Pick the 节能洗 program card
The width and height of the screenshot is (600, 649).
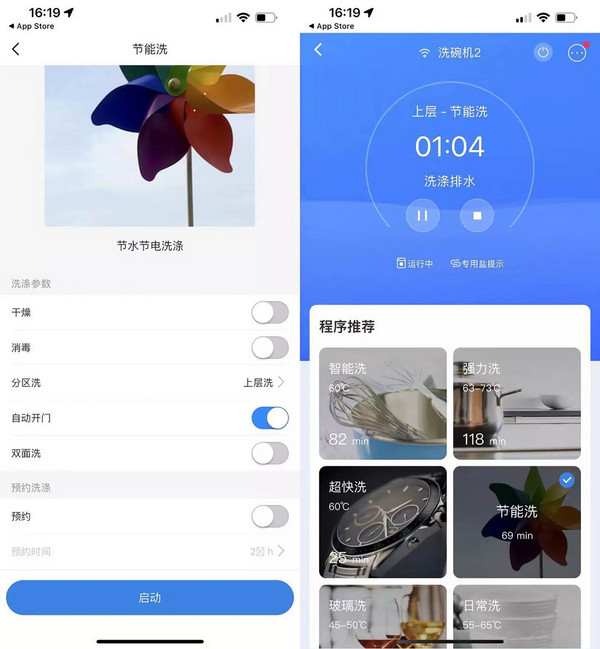click(516, 521)
